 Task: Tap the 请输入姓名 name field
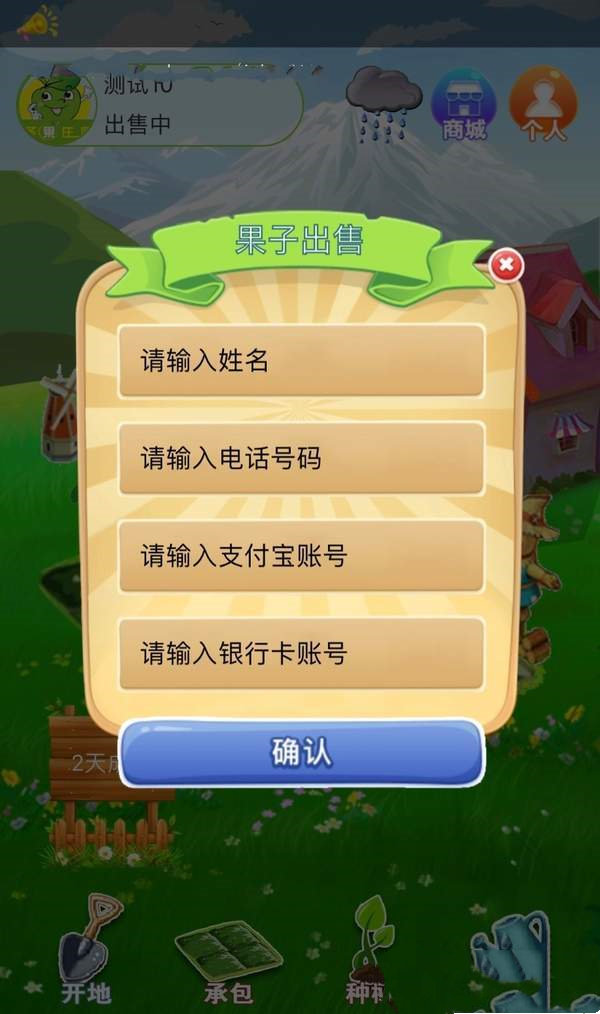(301, 361)
